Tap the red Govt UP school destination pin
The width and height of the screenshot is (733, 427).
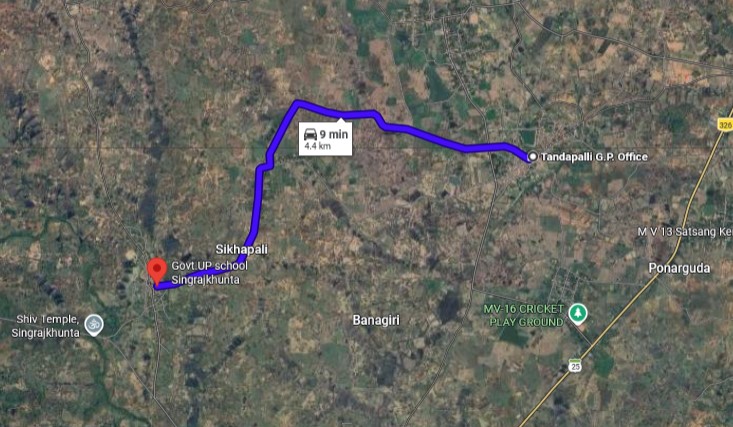pos(156,271)
